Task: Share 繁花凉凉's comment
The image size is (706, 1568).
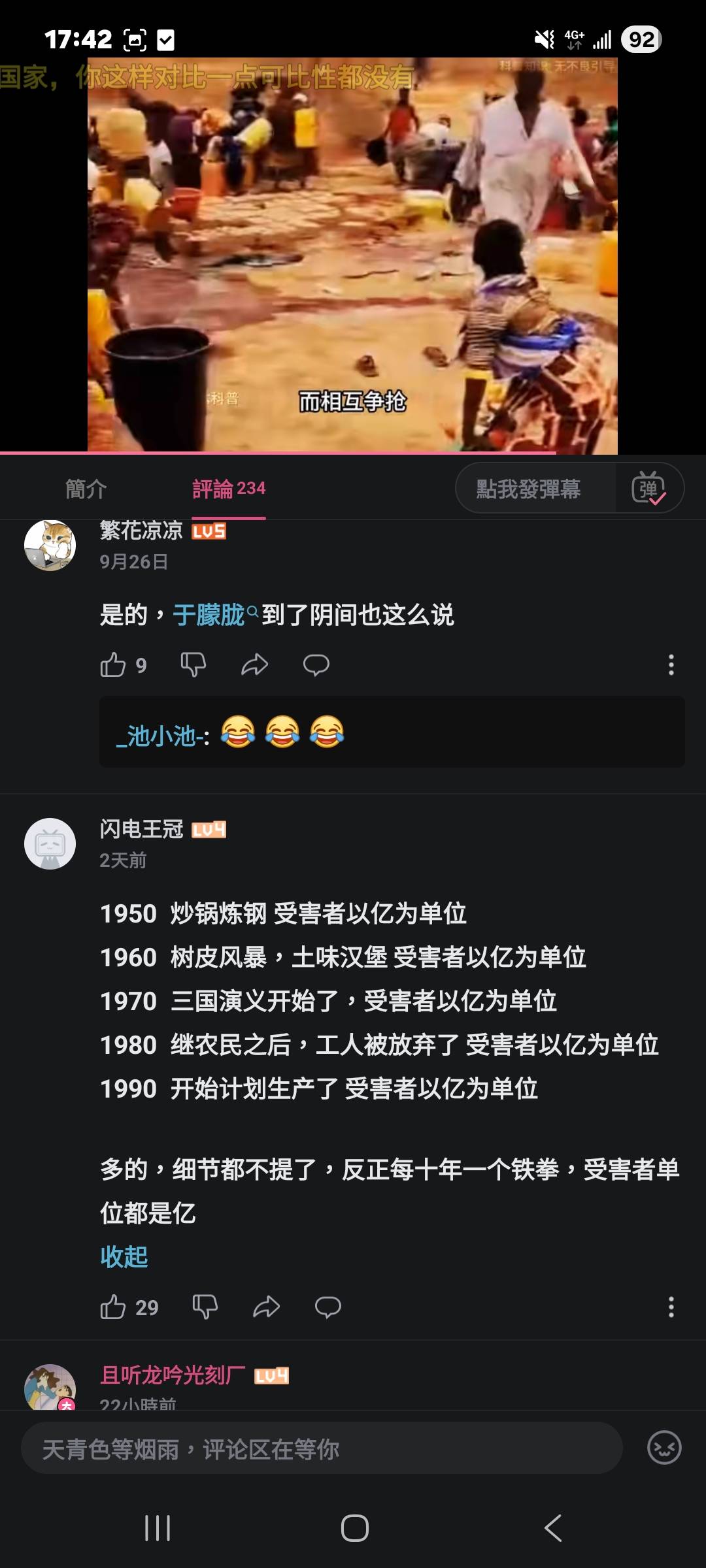Action: point(254,665)
